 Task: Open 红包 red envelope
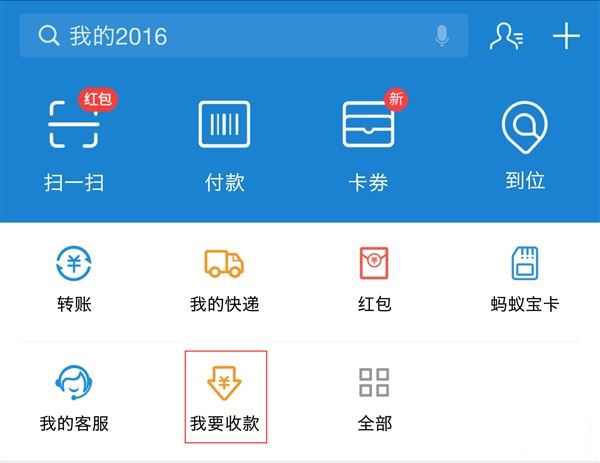(374, 278)
